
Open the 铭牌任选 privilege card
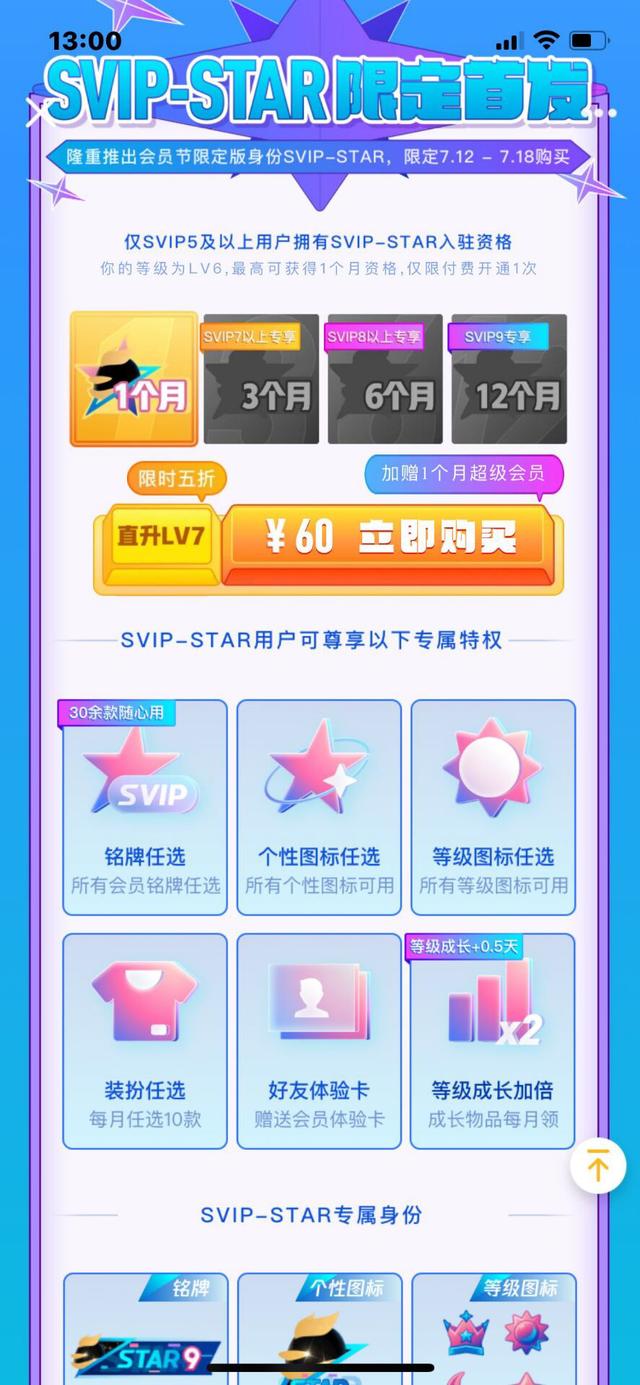pyautogui.click(x=145, y=807)
